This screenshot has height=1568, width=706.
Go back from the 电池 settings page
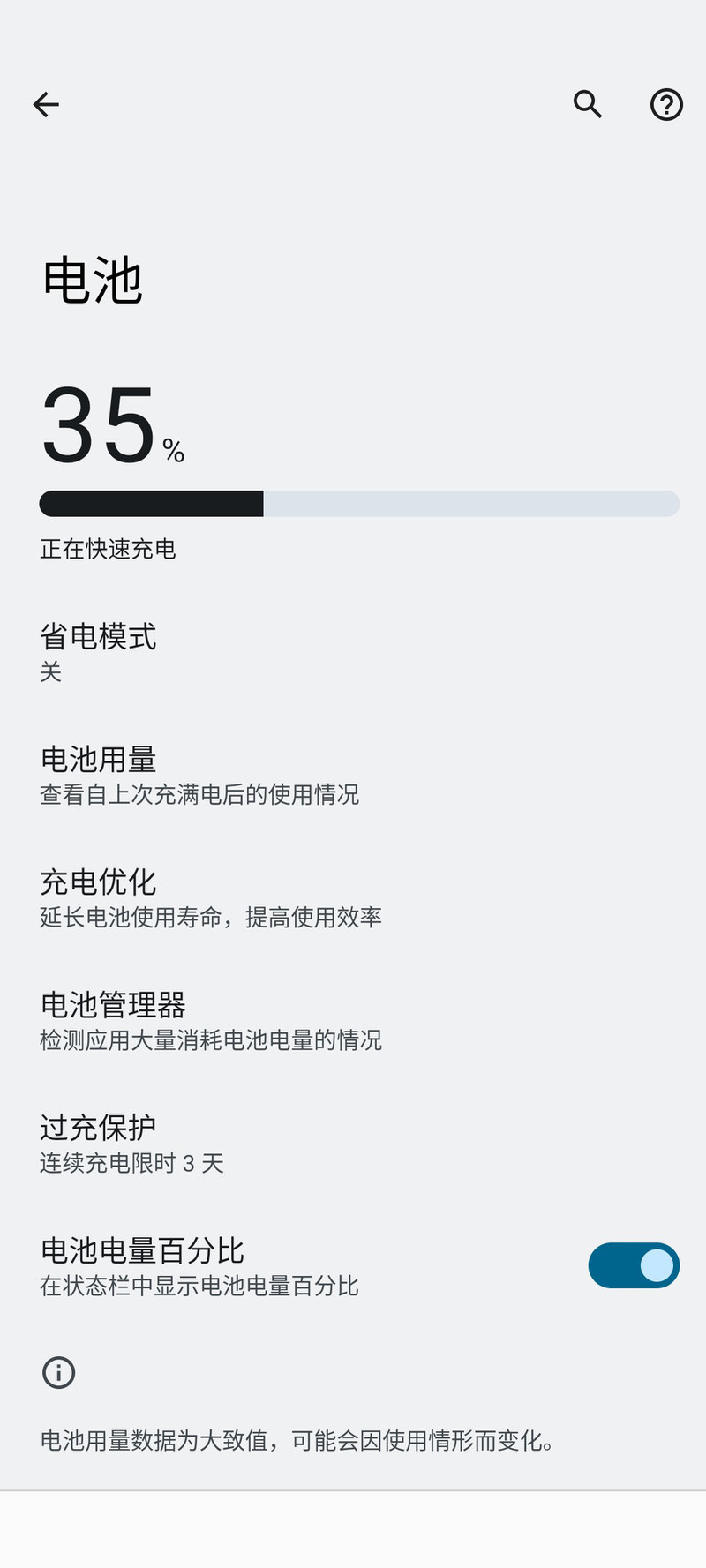pyautogui.click(x=46, y=105)
